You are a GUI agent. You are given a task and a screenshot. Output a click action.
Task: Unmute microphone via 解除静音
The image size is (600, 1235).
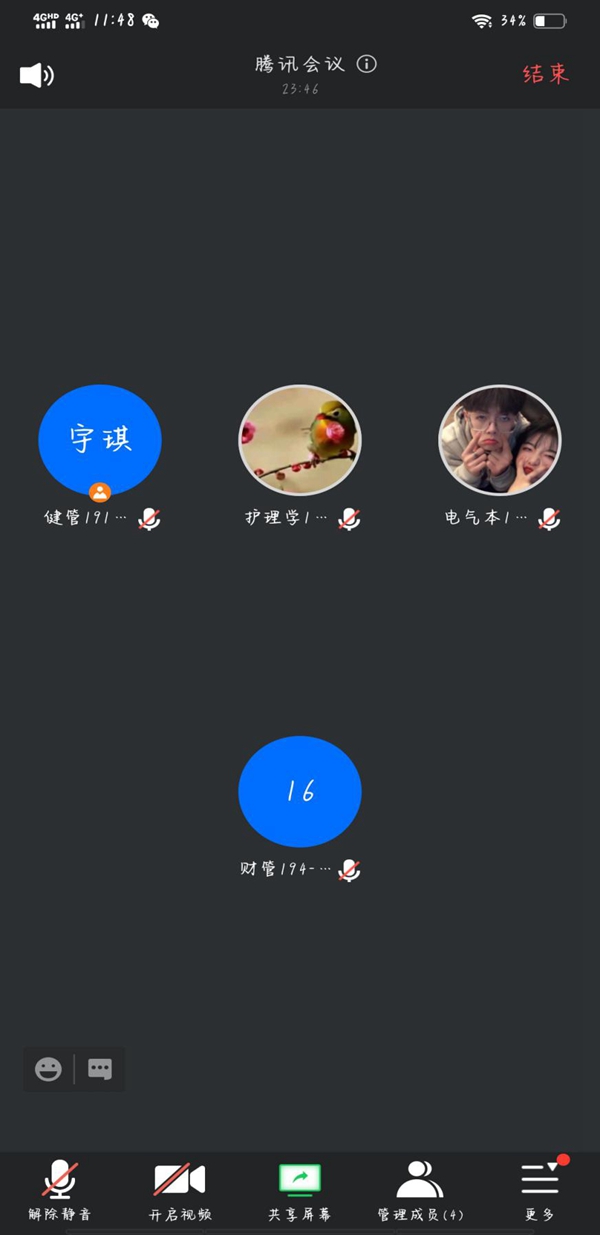tap(60, 1190)
